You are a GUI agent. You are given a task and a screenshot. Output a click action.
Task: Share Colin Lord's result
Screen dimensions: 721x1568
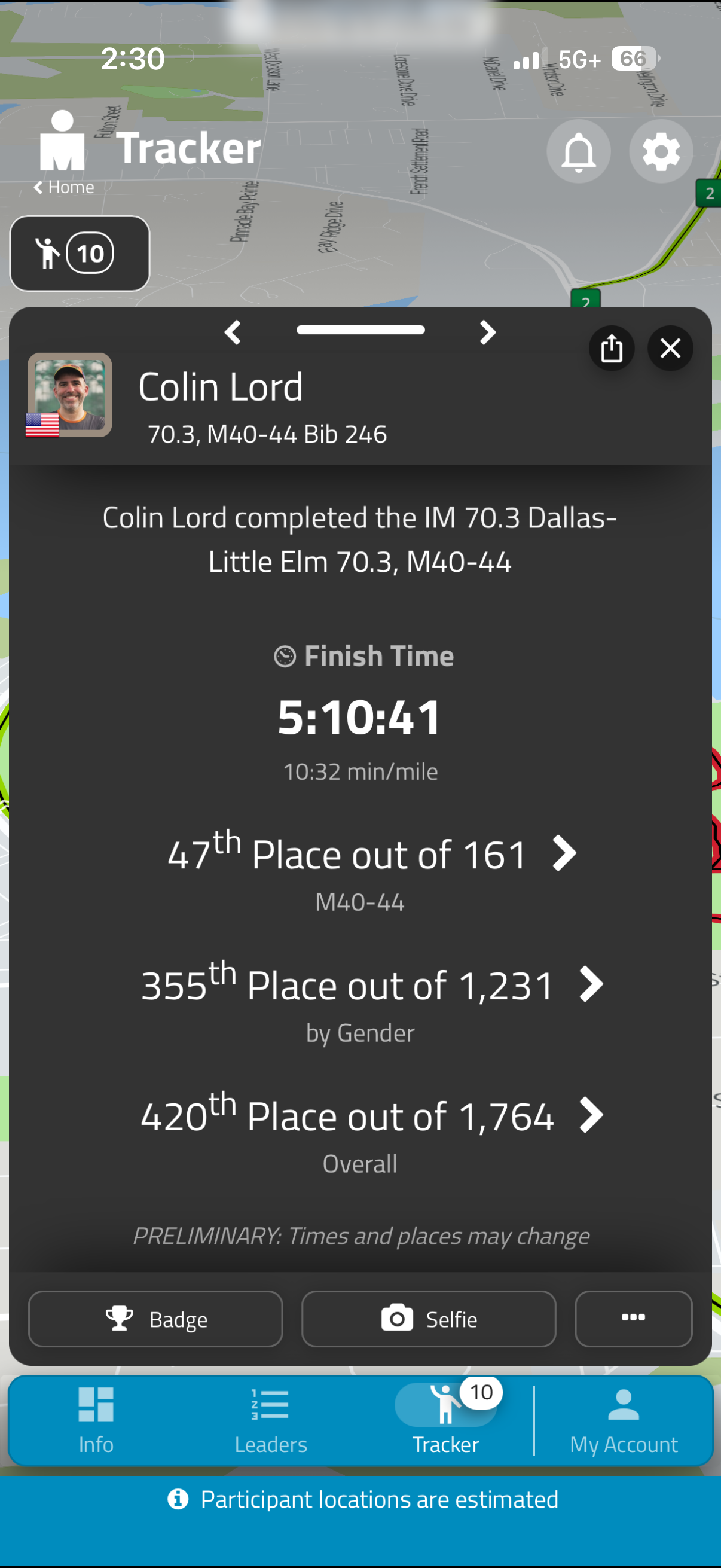tap(612, 349)
